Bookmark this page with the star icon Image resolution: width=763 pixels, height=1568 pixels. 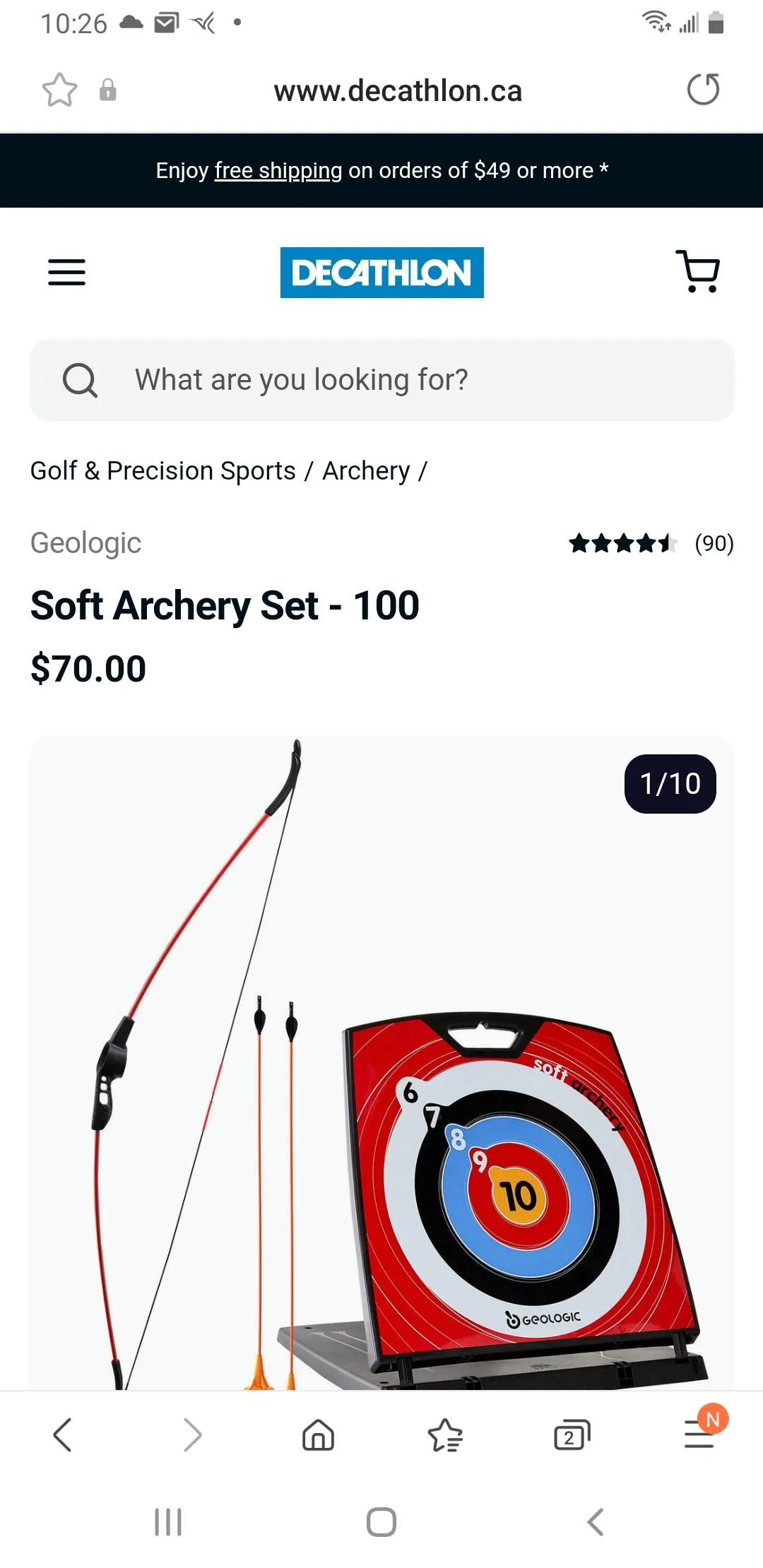pyautogui.click(x=59, y=90)
